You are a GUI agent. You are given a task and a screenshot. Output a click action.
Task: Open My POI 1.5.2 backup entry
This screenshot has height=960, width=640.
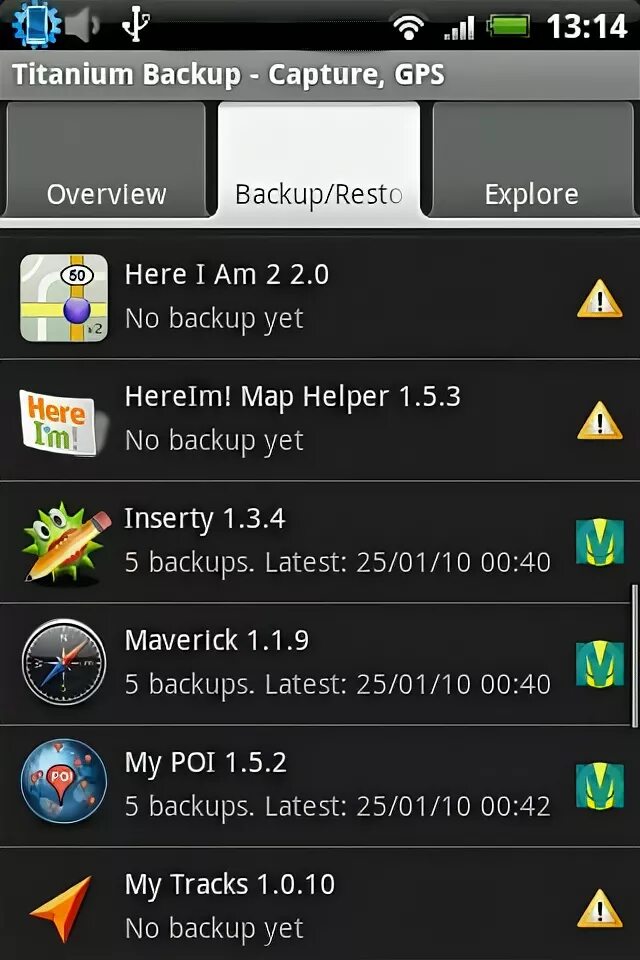[x=320, y=786]
